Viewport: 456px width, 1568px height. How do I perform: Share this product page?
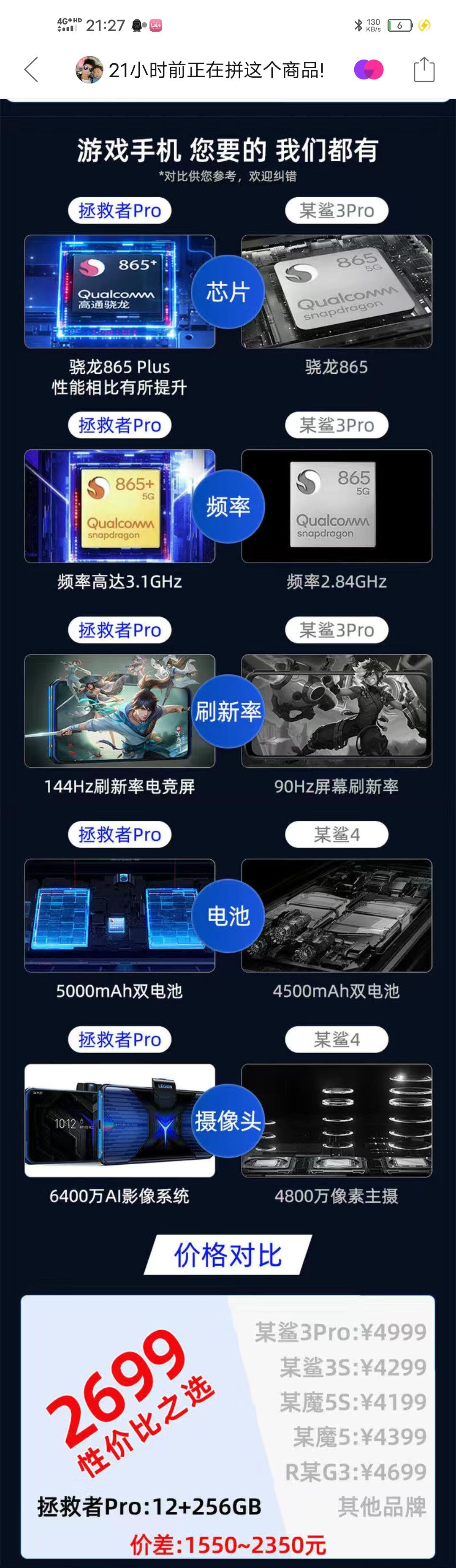pos(424,69)
